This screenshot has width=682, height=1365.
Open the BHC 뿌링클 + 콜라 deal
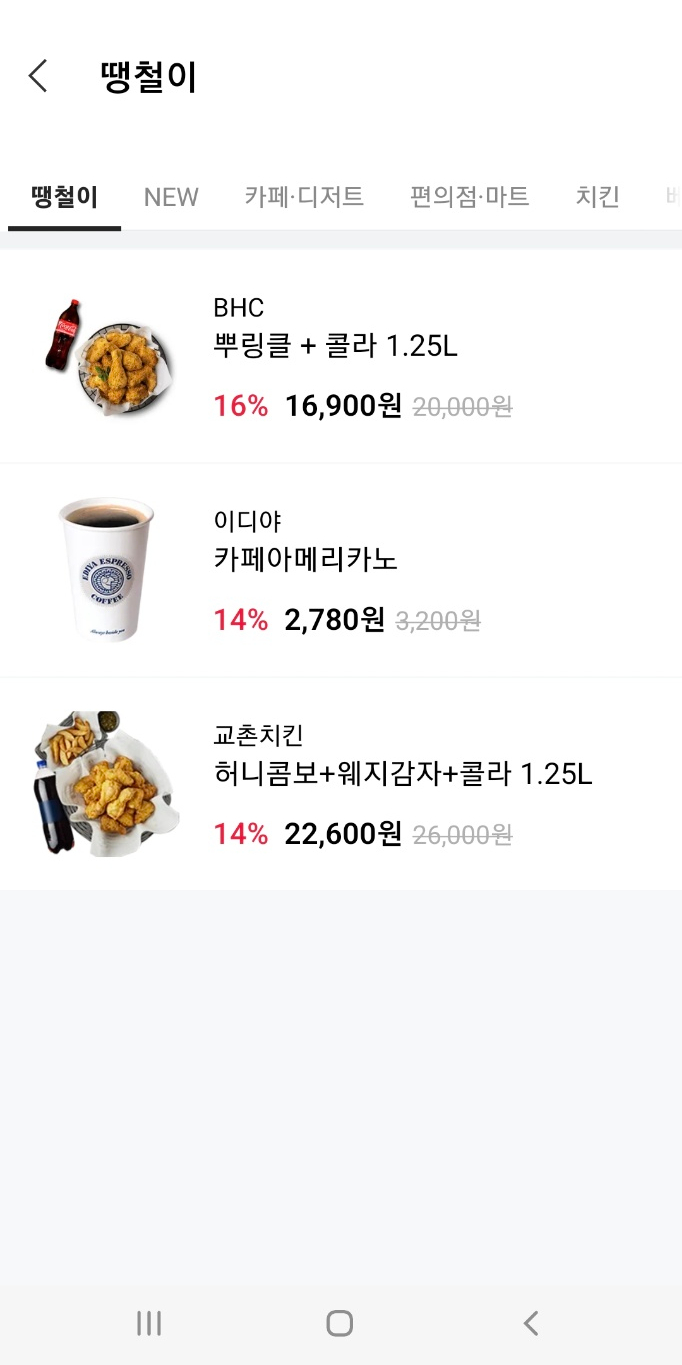point(340,357)
